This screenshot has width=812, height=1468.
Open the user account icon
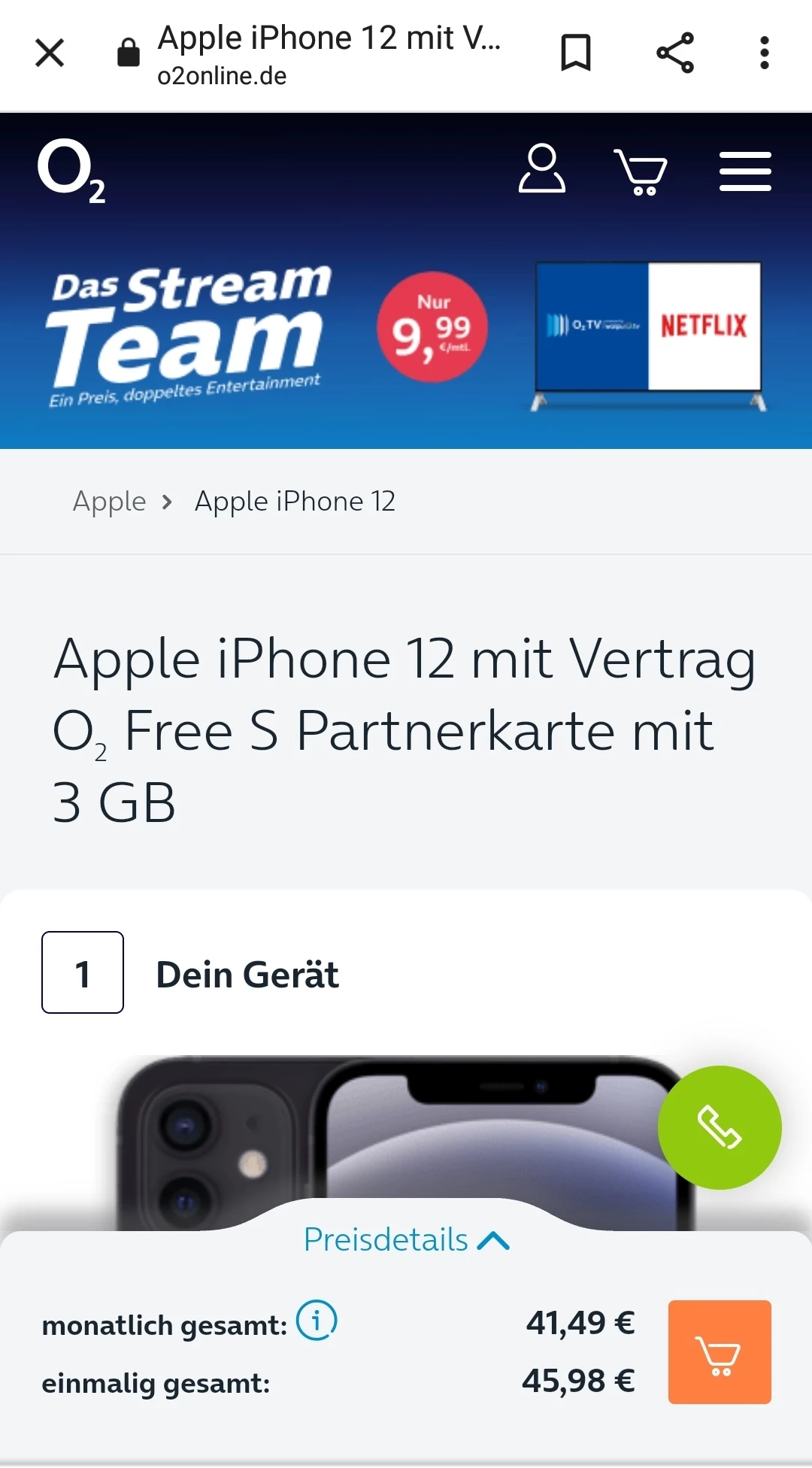pyautogui.click(x=541, y=170)
